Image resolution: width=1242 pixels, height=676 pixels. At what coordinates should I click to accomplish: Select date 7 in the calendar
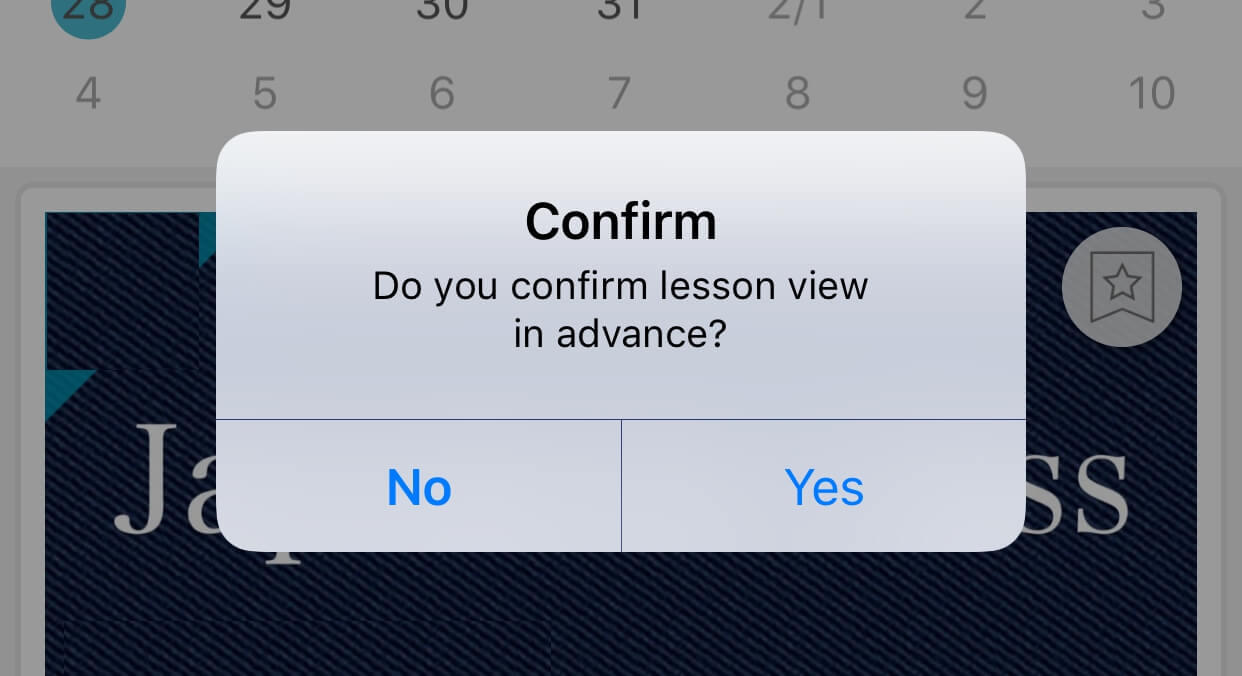(x=619, y=94)
